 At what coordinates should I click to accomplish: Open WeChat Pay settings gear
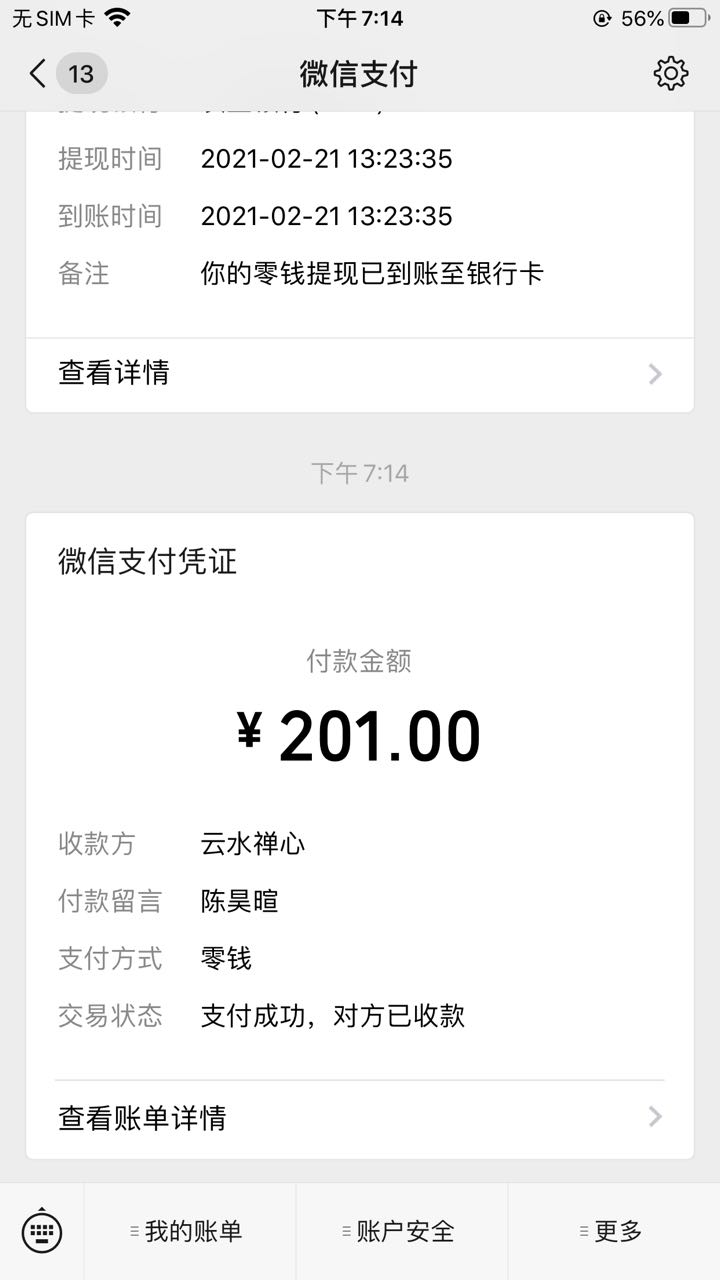[x=670, y=73]
